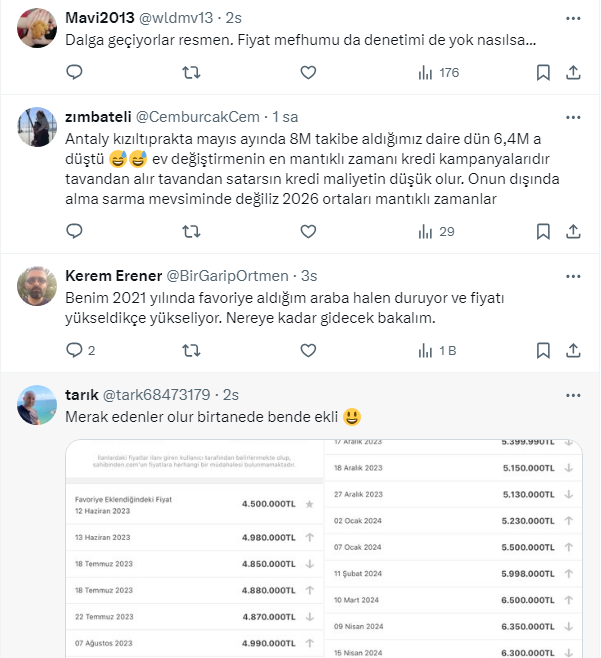Open overflow menu on Kerem Erener's tweet
601x658 pixels.
tap(571, 275)
